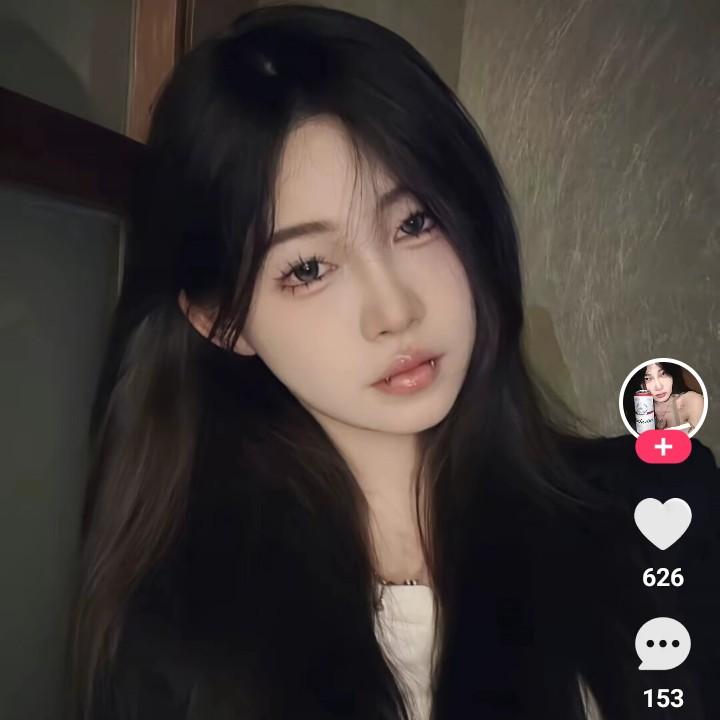Like this video with the heart
The image size is (720, 720).
click(663, 523)
